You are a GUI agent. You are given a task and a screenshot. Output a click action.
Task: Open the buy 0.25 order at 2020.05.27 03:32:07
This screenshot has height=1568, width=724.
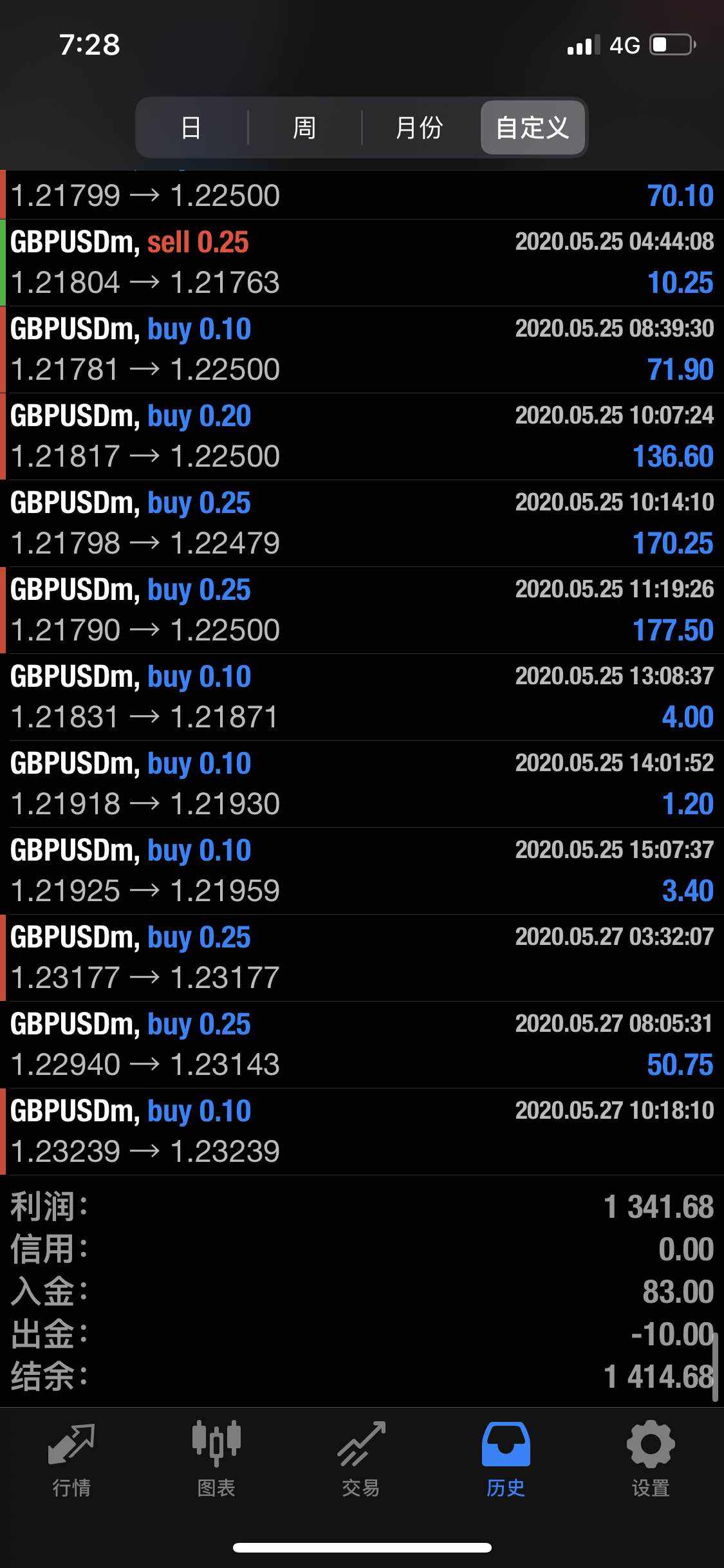tap(362, 958)
